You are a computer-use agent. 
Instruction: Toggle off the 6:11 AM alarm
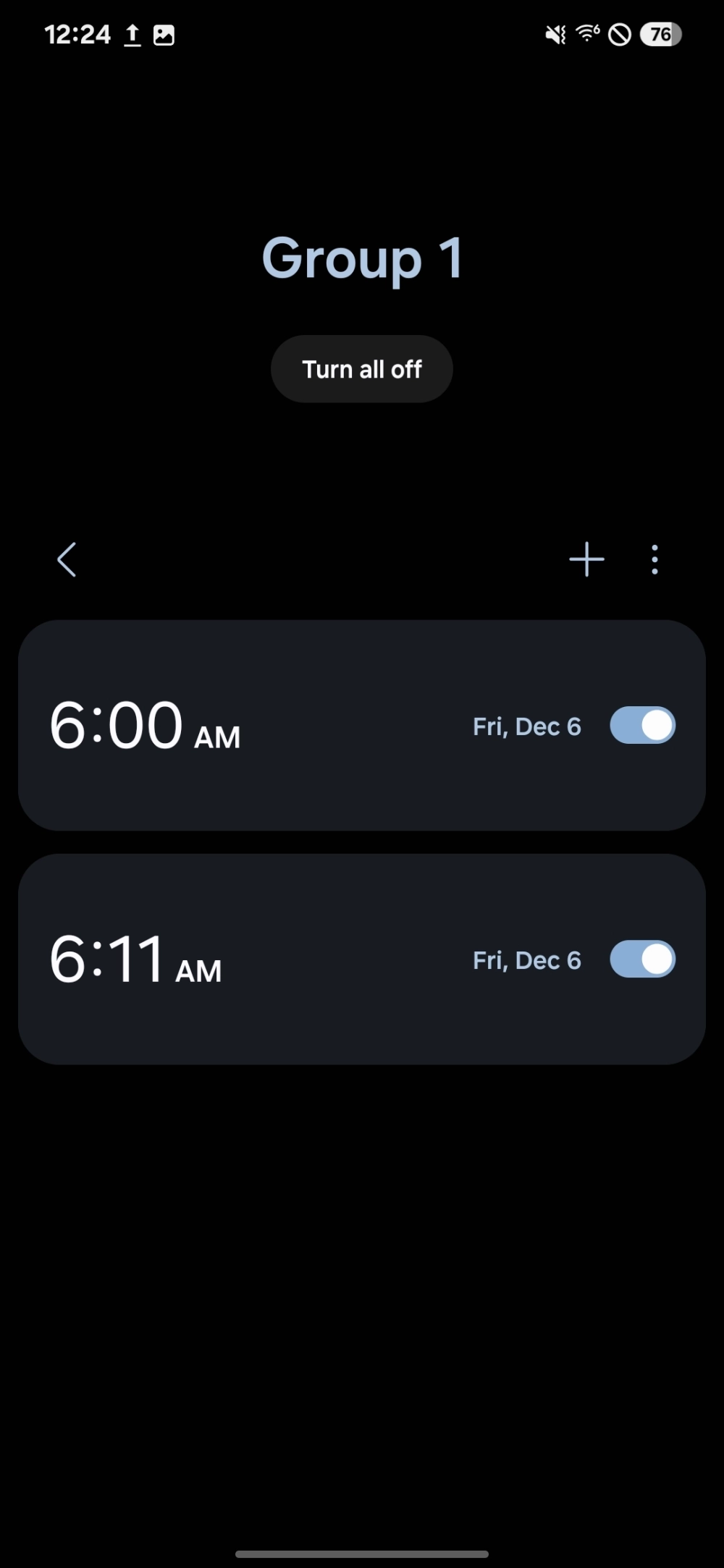click(x=642, y=959)
